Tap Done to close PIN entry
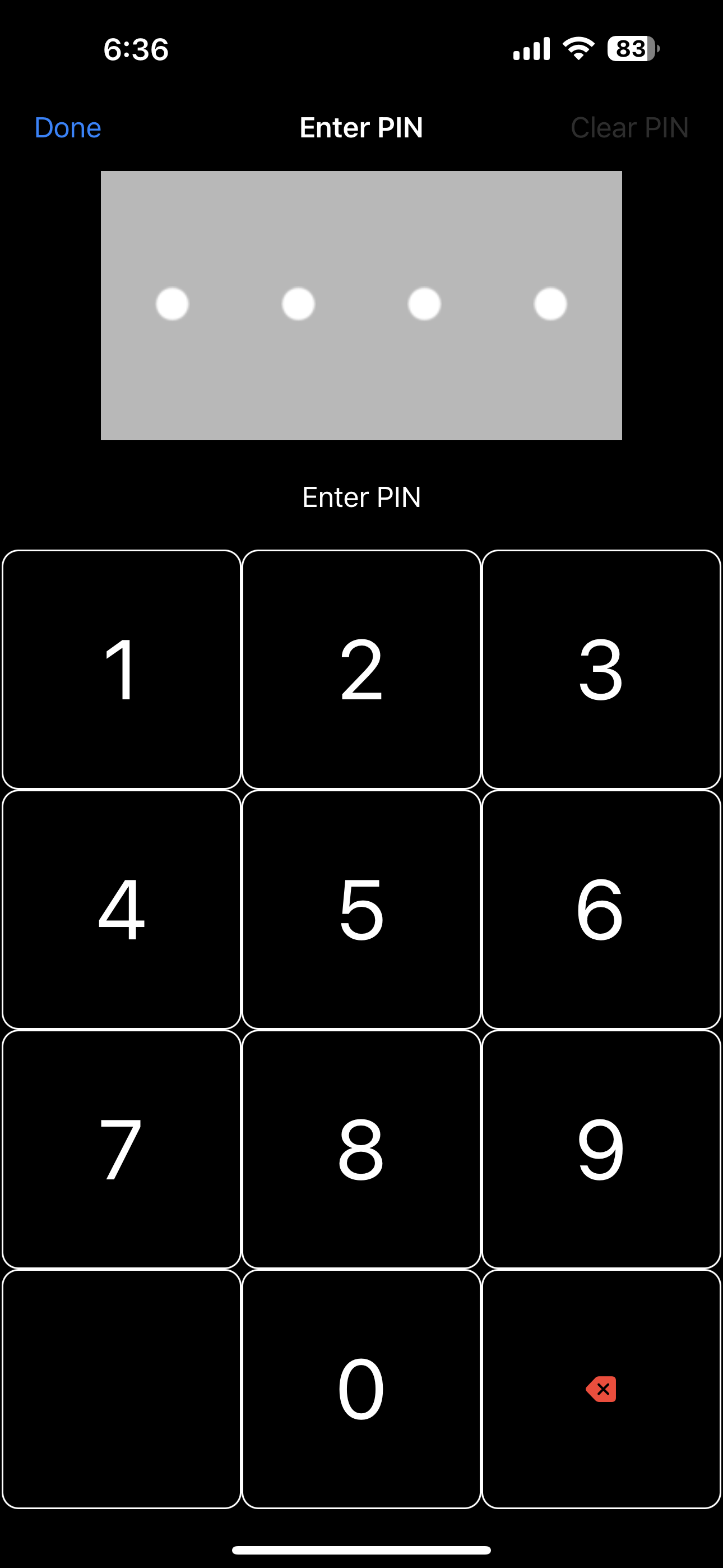Image resolution: width=723 pixels, height=1568 pixels. click(x=68, y=128)
